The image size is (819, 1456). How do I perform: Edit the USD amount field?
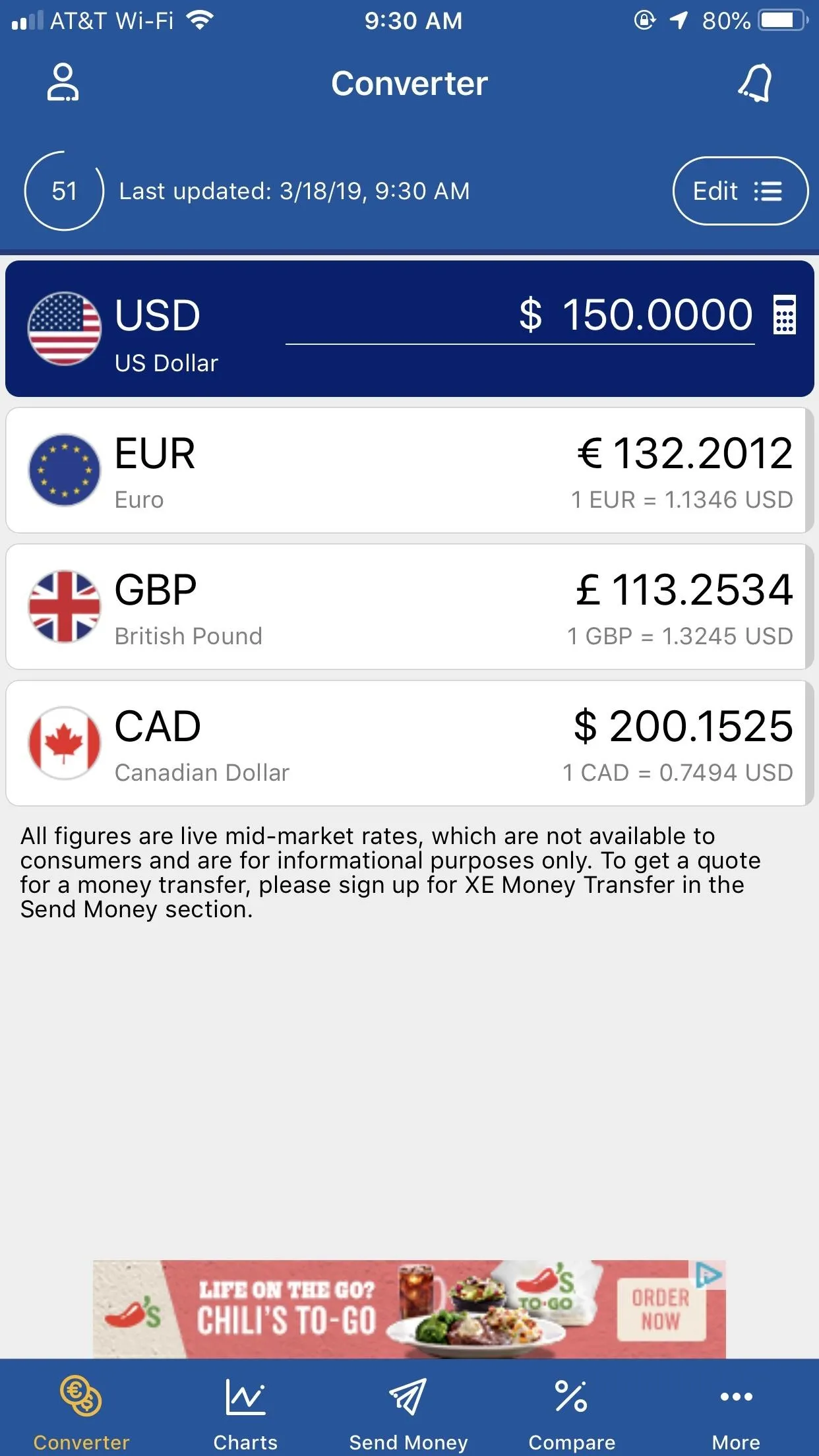pos(520,315)
